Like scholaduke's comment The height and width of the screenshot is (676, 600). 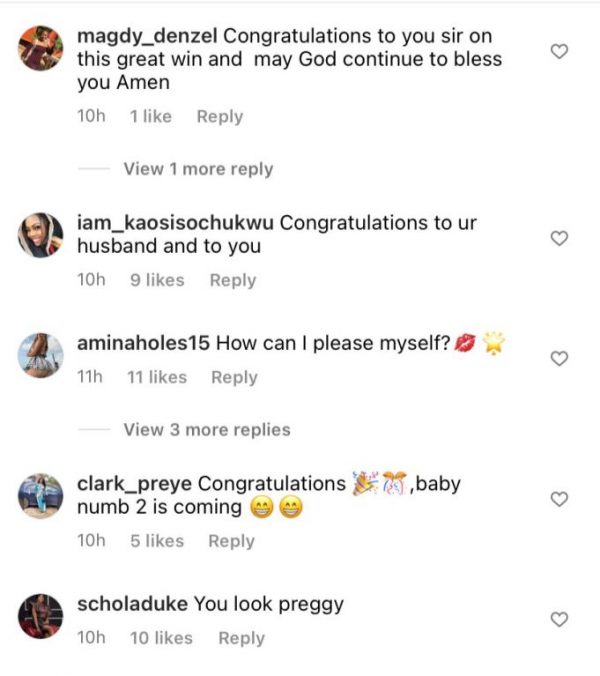point(560,620)
